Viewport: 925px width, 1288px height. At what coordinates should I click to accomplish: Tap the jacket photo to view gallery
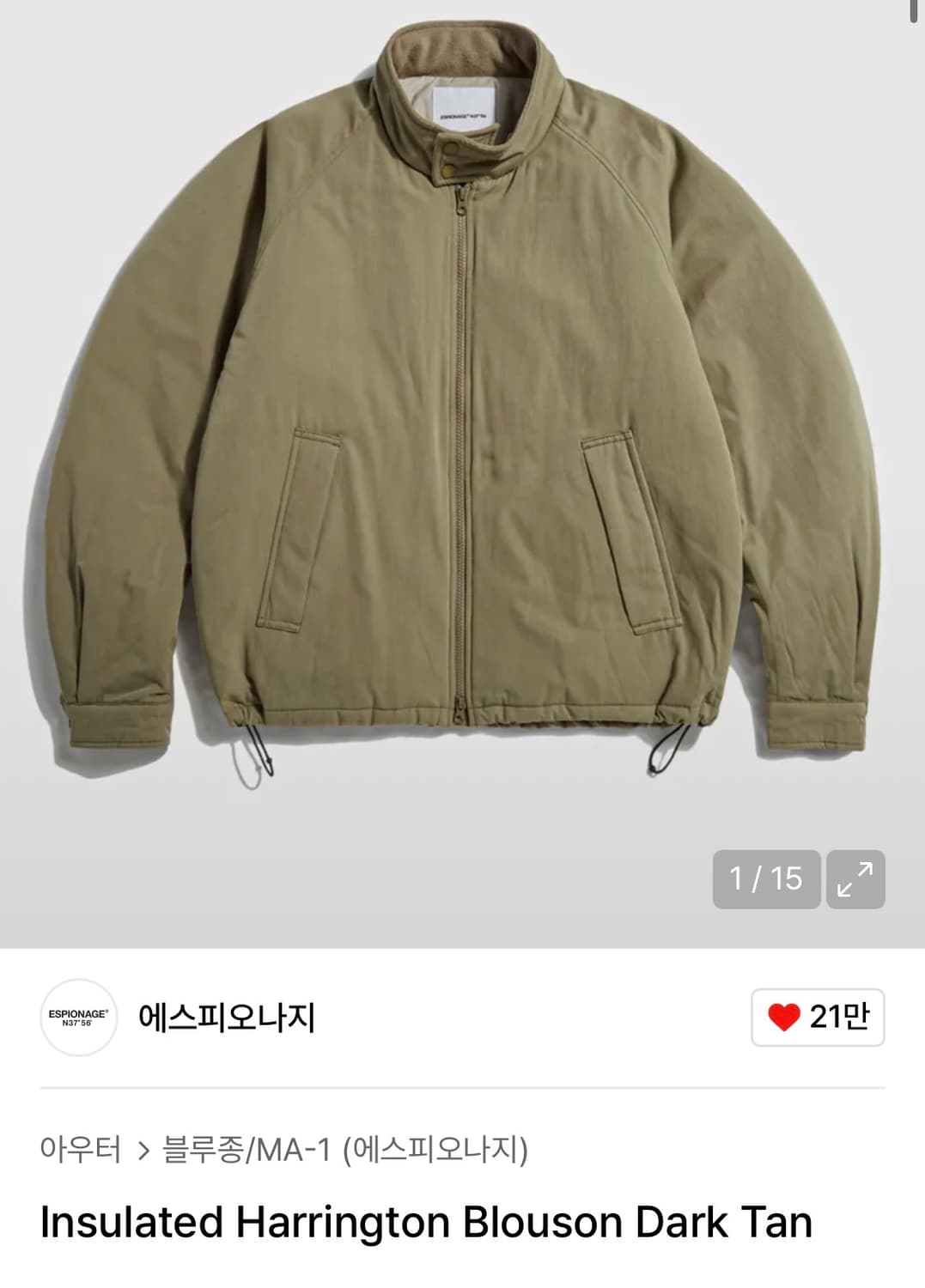click(462, 429)
